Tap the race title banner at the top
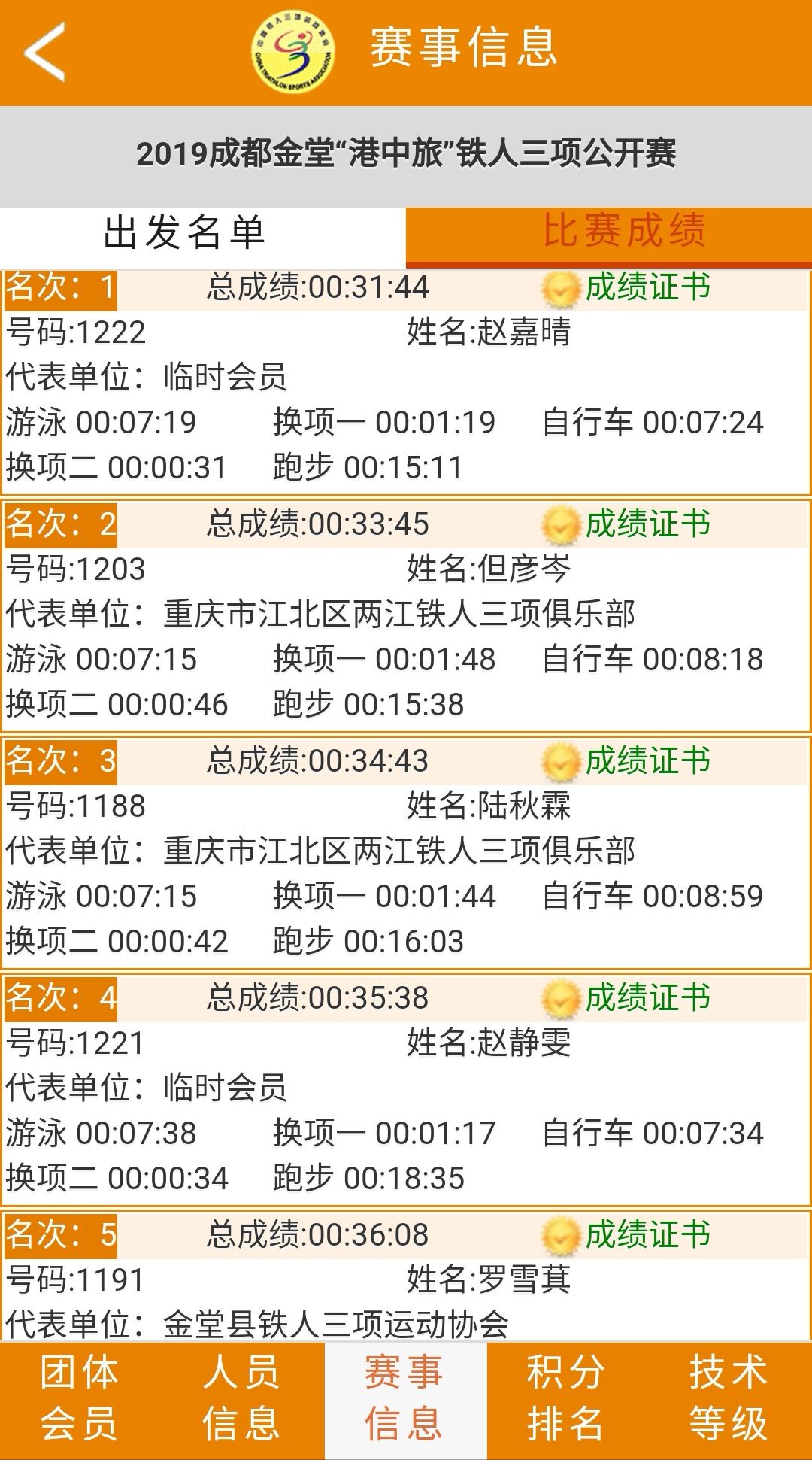 (406, 154)
